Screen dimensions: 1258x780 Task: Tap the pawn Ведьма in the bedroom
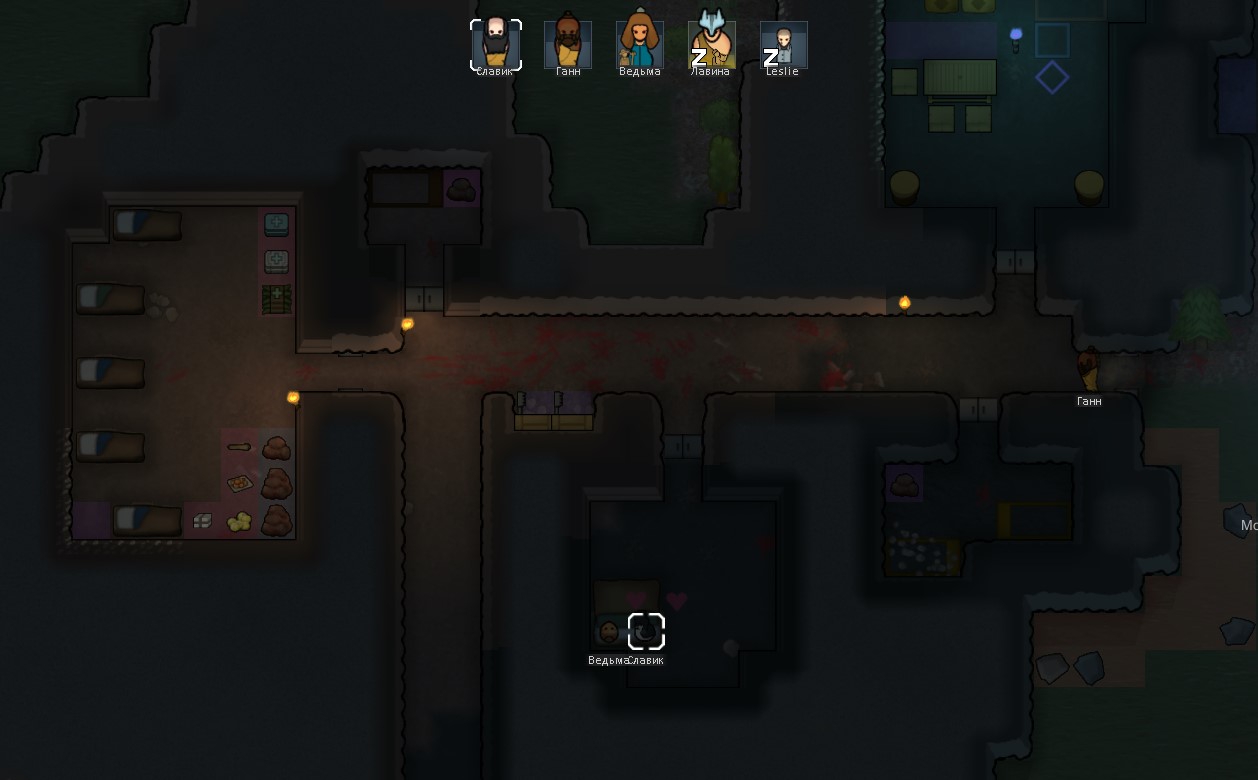click(608, 632)
